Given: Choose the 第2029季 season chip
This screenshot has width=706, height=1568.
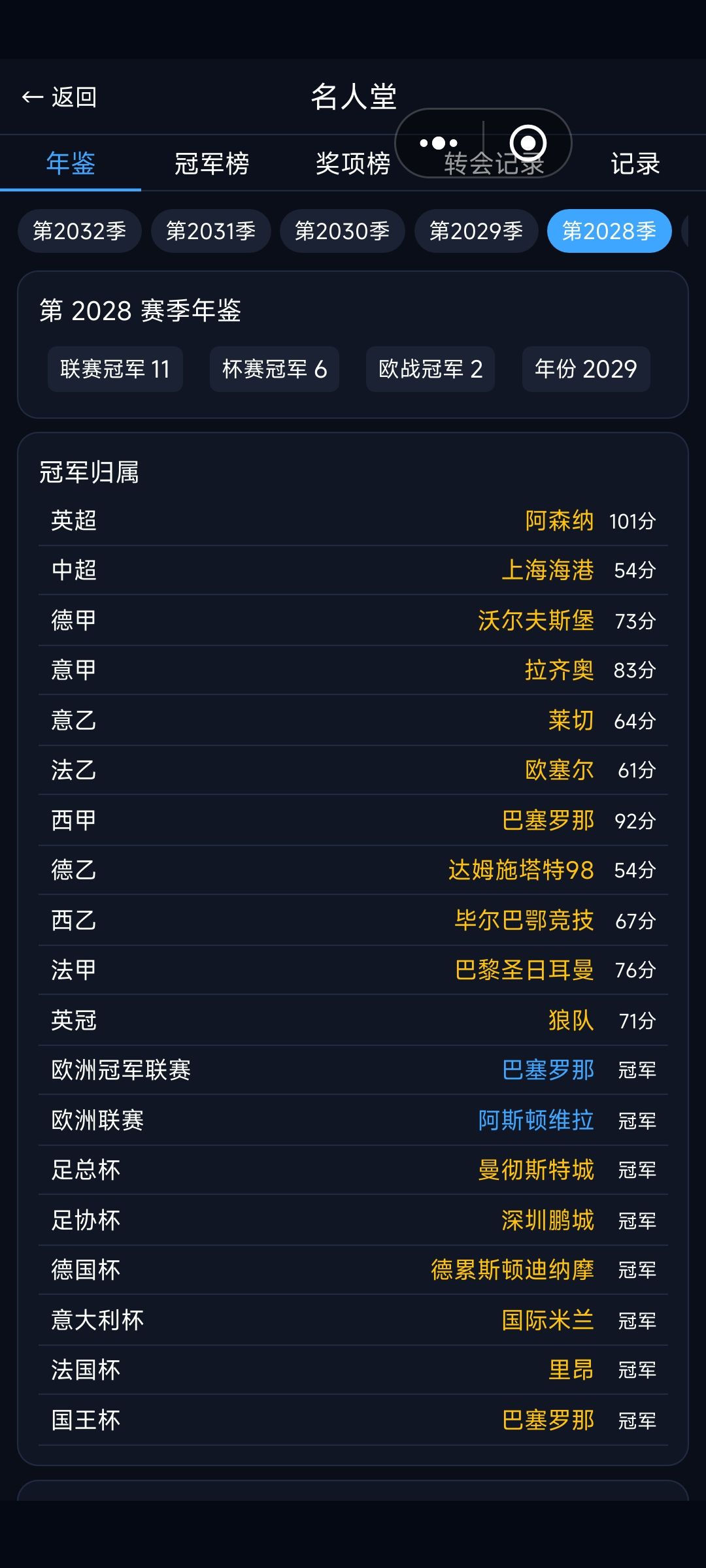Looking at the screenshot, I should tap(476, 231).
